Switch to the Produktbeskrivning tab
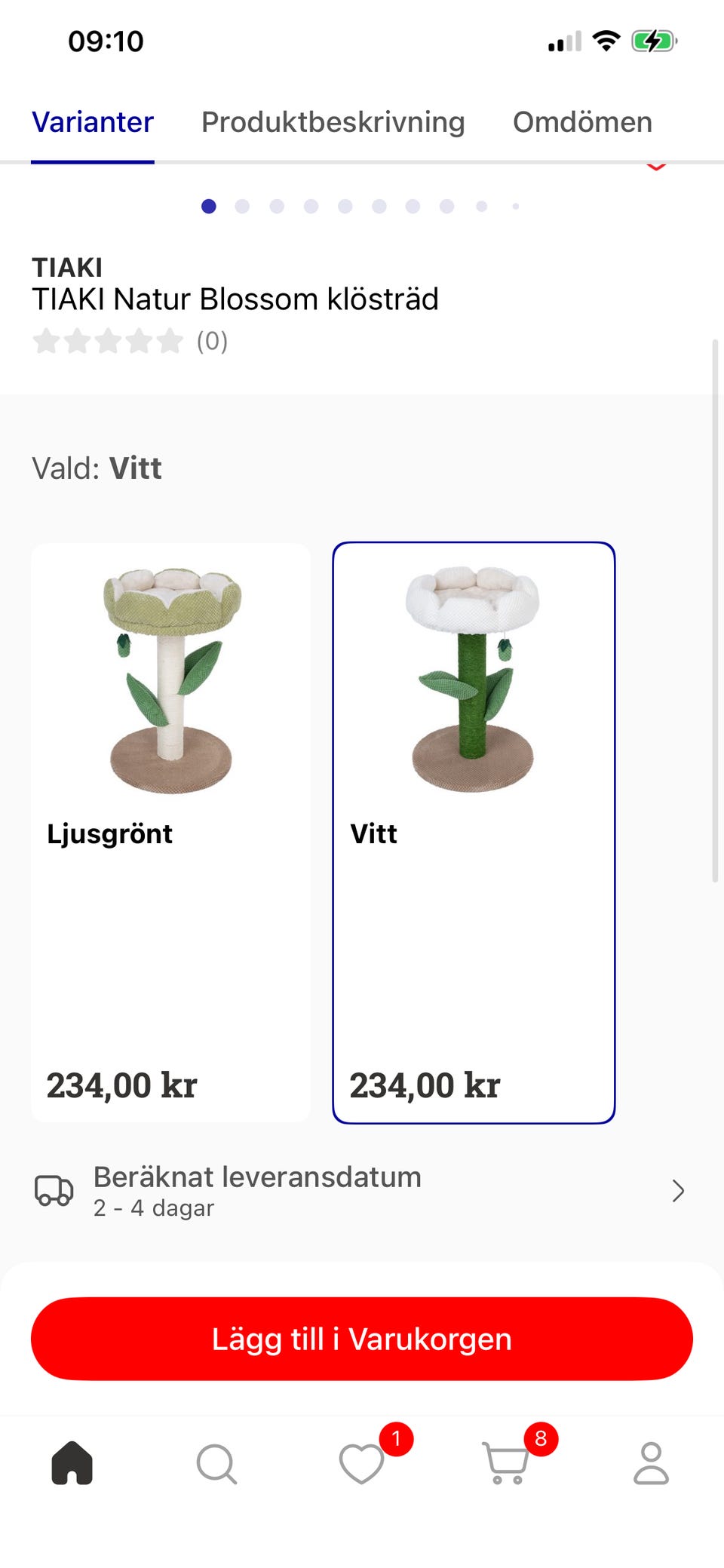The height and width of the screenshot is (1568, 724). pyautogui.click(x=333, y=122)
